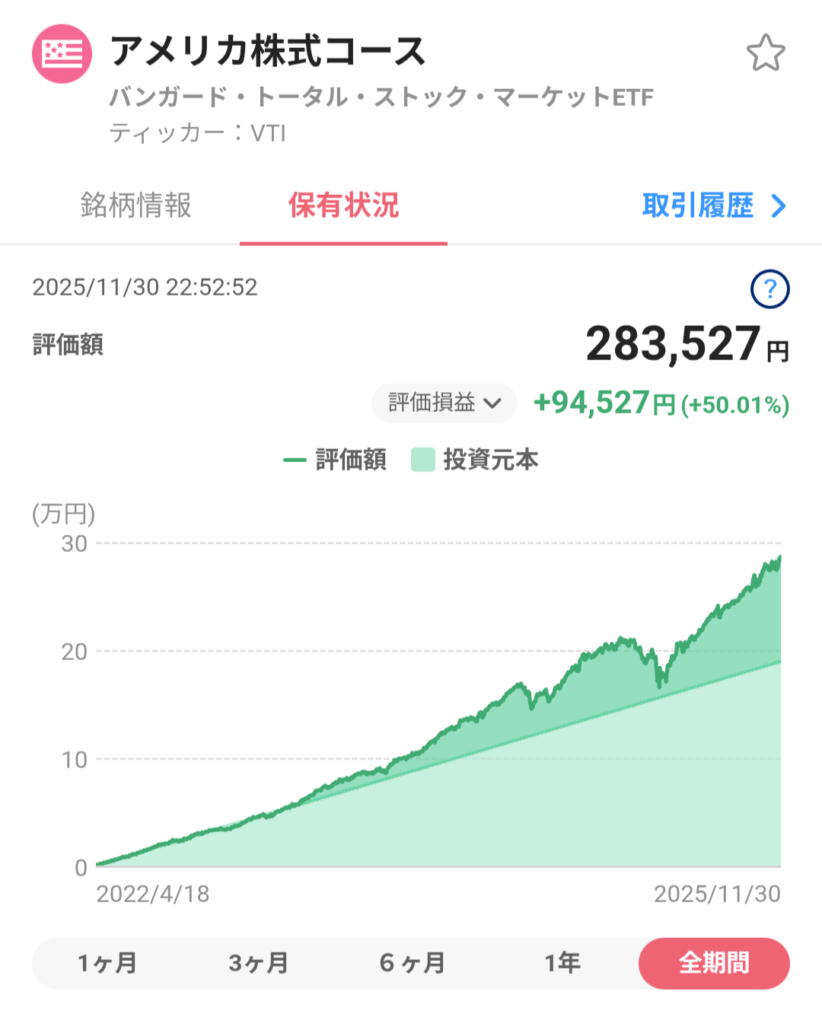The width and height of the screenshot is (822, 1024).
Task: Switch to the 銘柄情報 tab
Action: [136, 206]
